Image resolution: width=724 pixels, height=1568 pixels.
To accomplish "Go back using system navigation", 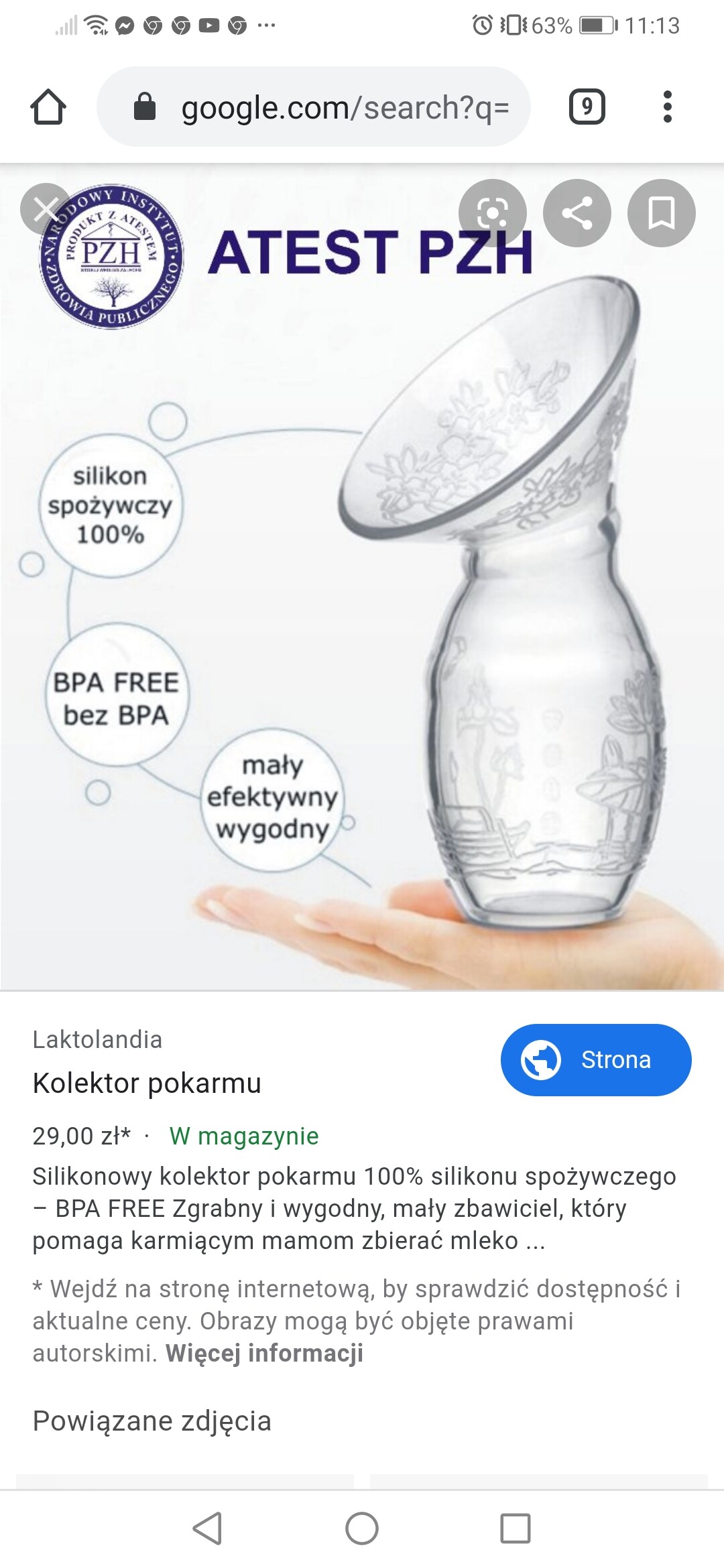I will click(x=207, y=1528).
